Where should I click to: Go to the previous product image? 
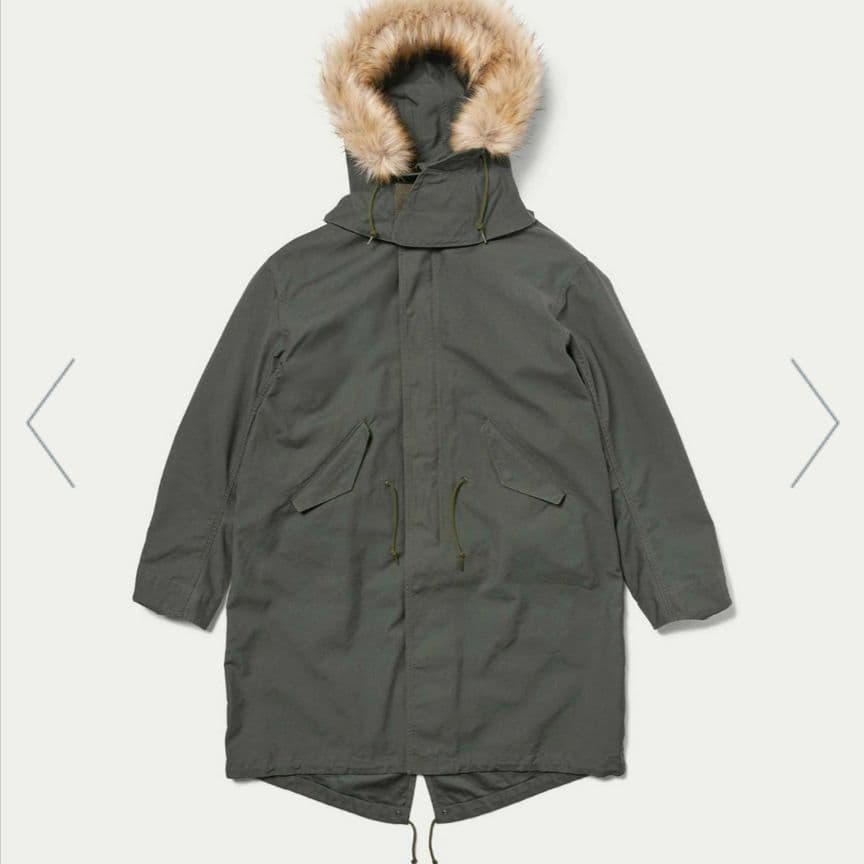50,422
